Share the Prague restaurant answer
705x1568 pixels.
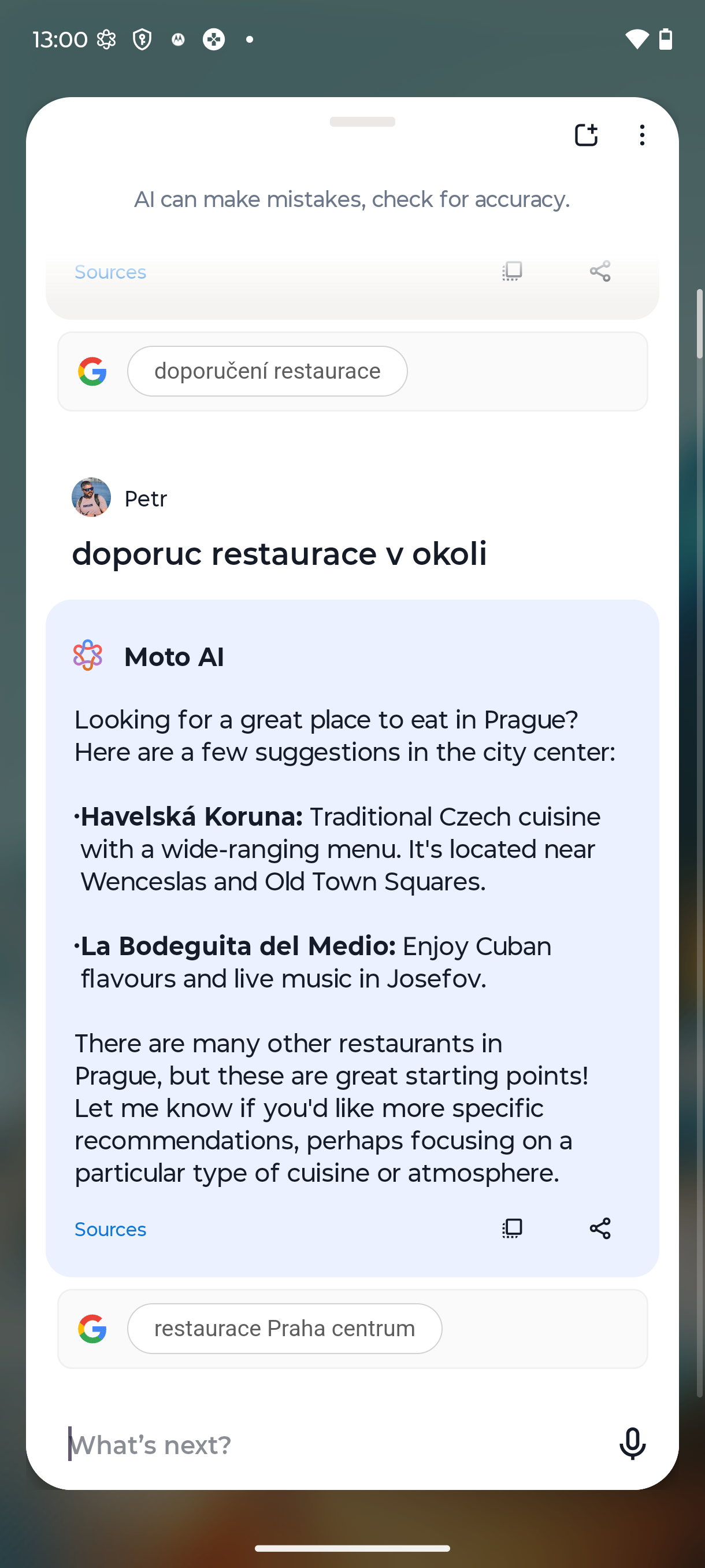point(600,1229)
